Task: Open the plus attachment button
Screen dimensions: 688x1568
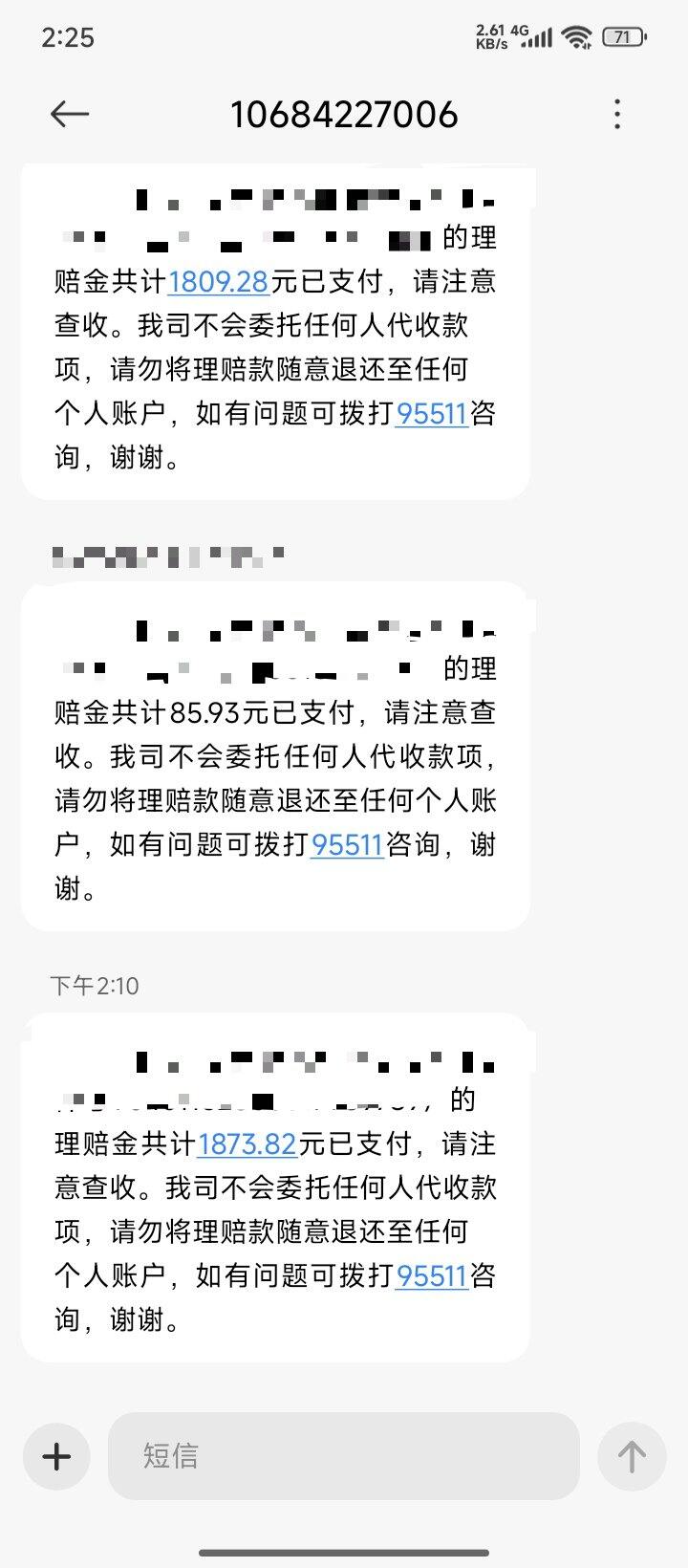Action: click(x=56, y=1456)
